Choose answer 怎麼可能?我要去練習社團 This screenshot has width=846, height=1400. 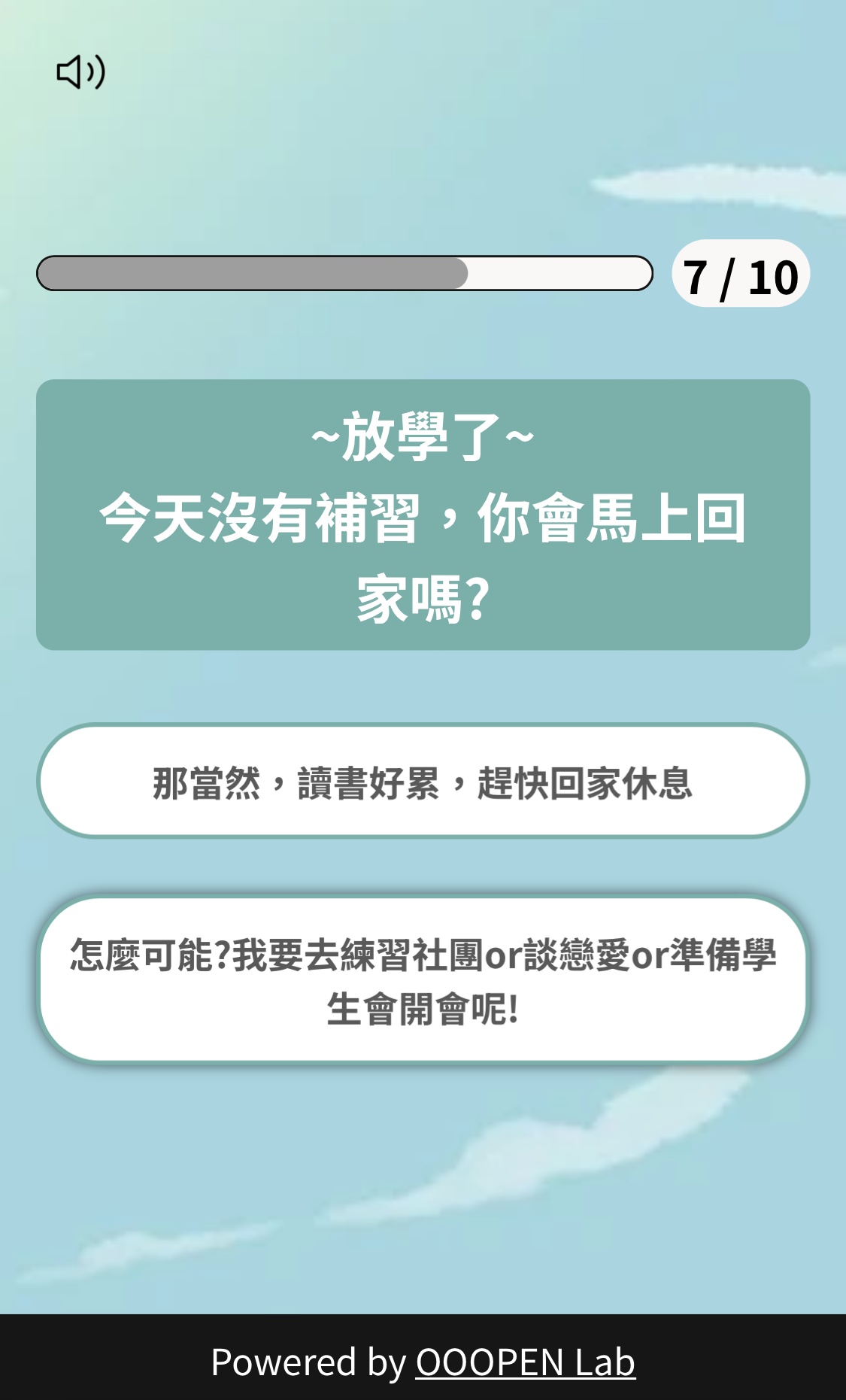tap(423, 979)
